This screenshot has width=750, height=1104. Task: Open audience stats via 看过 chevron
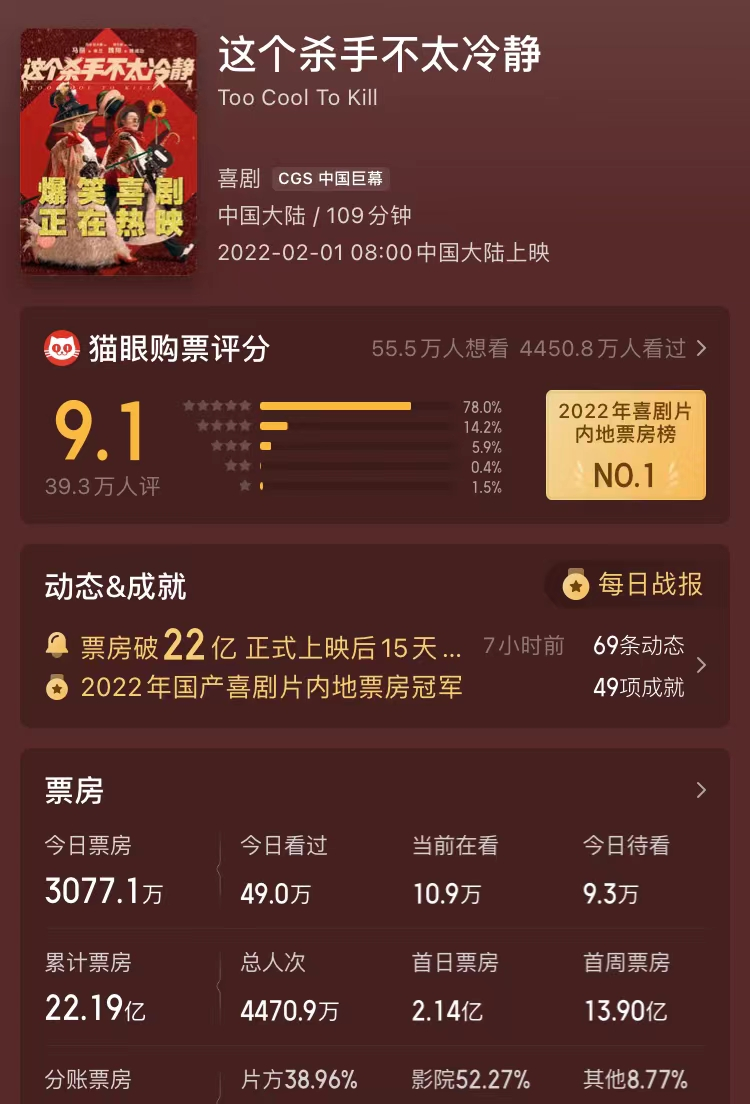coord(701,348)
